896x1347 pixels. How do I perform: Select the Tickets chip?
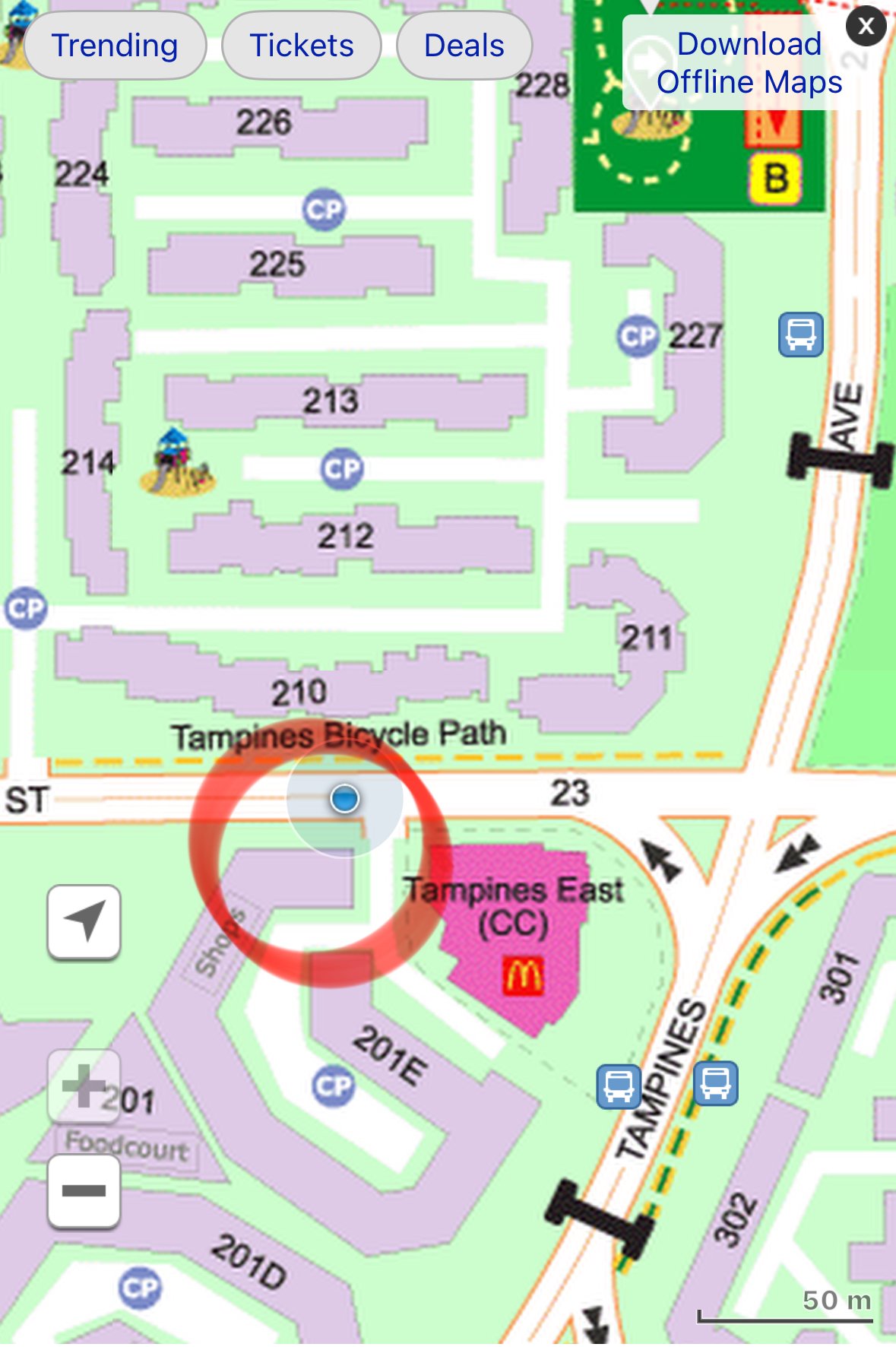[301, 46]
